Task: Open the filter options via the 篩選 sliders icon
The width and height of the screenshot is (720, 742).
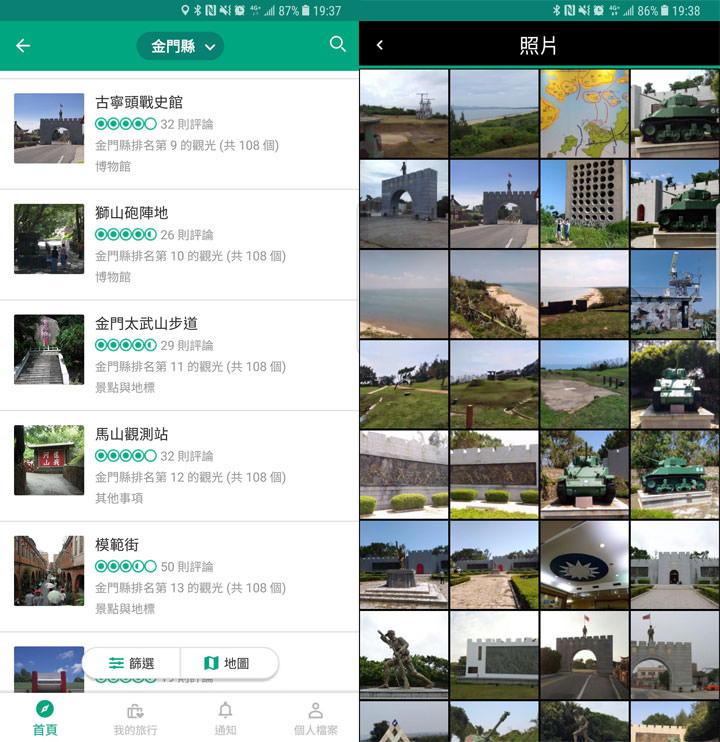Action: click(x=117, y=663)
